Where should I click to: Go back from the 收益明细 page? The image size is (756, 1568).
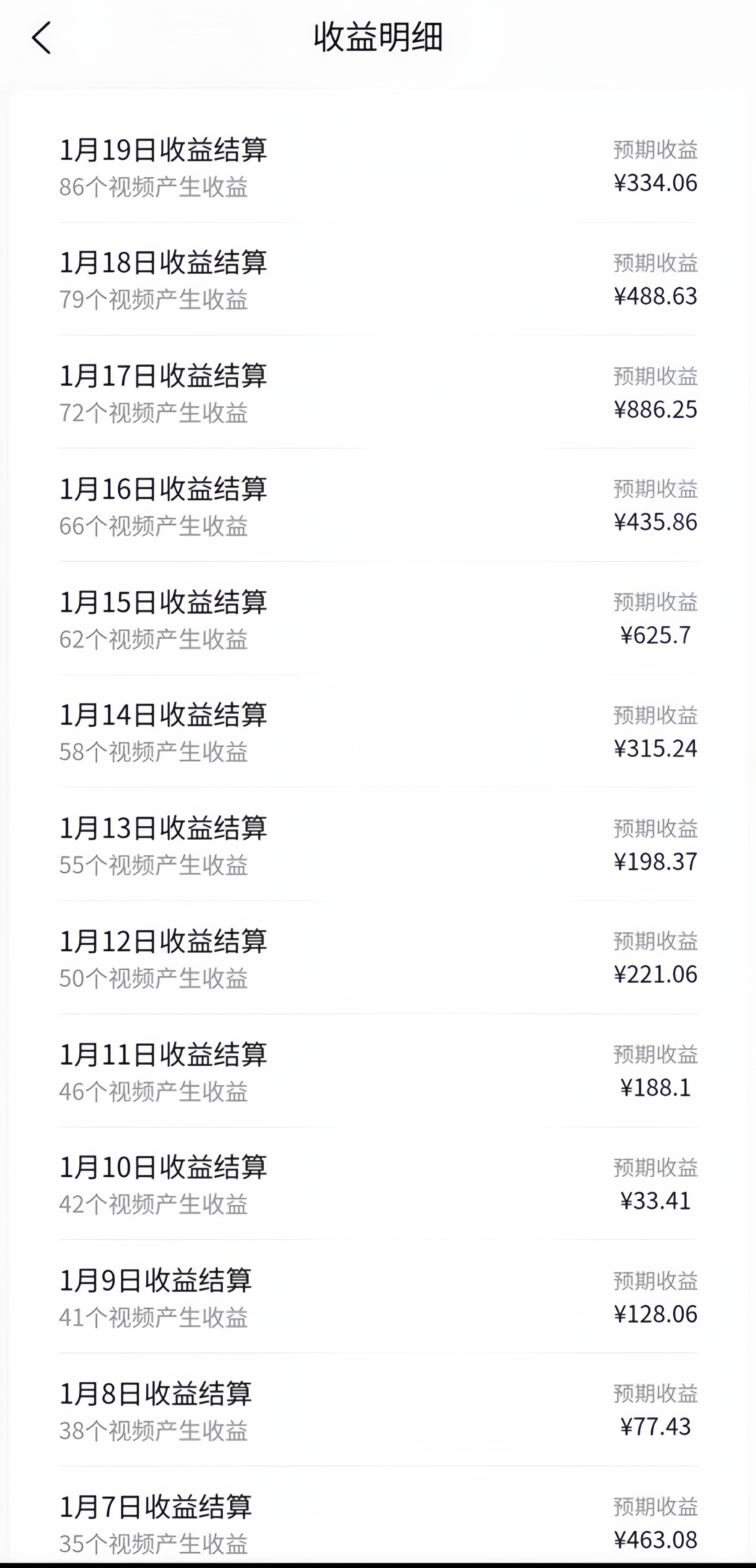click(x=41, y=38)
